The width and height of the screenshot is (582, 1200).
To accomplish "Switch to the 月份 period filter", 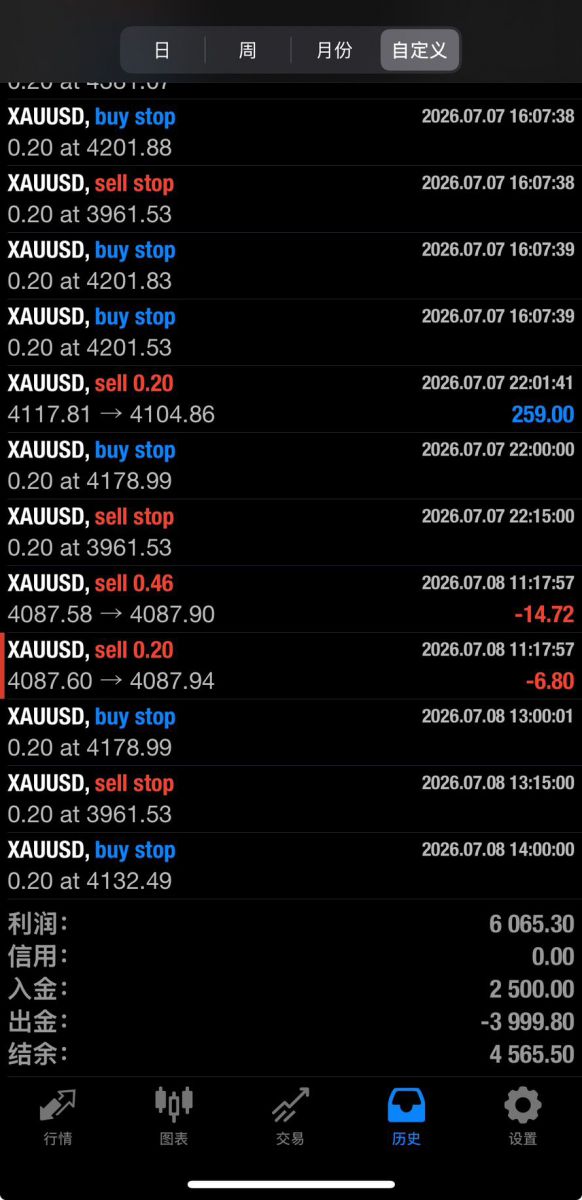I will click(334, 50).
